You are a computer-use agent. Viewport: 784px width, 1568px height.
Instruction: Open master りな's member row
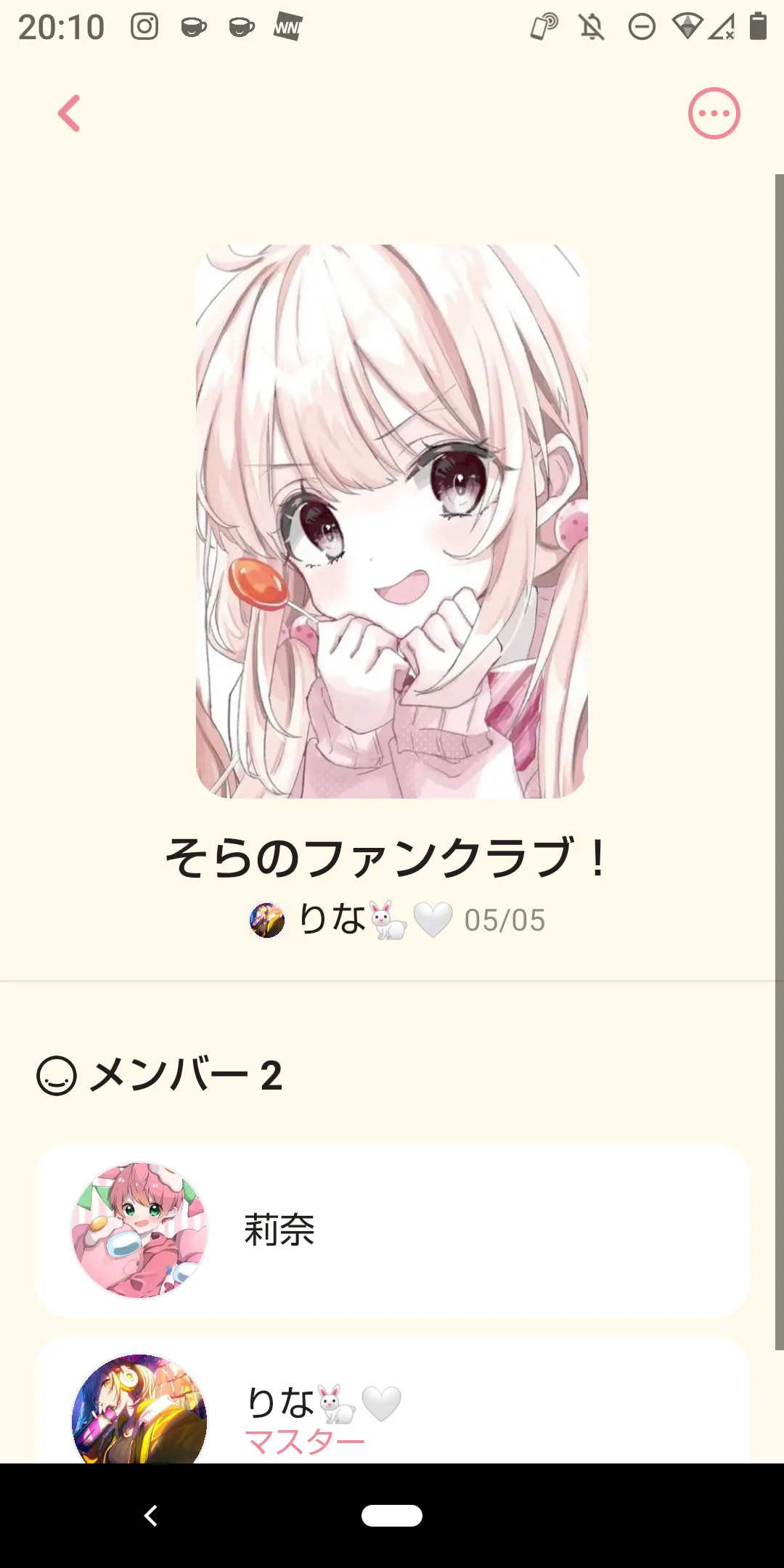point(392,1400)
